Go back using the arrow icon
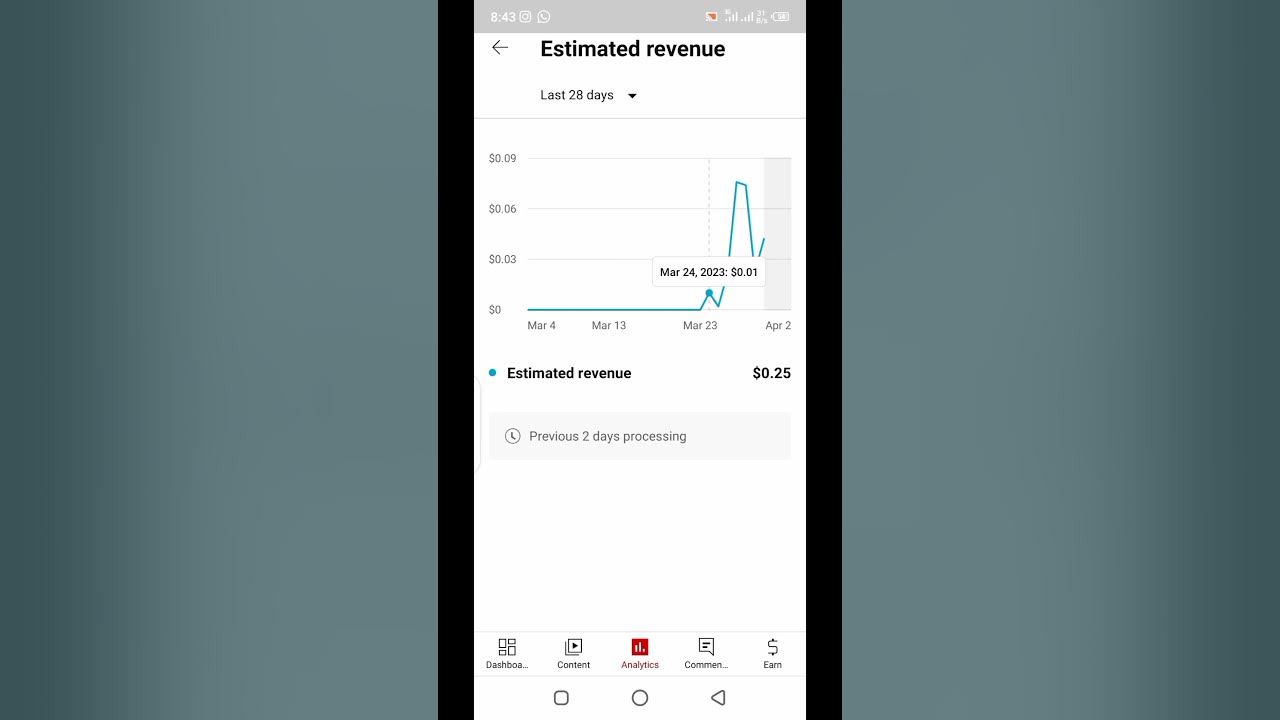1280x720 pixels. [x=500, y=48]
